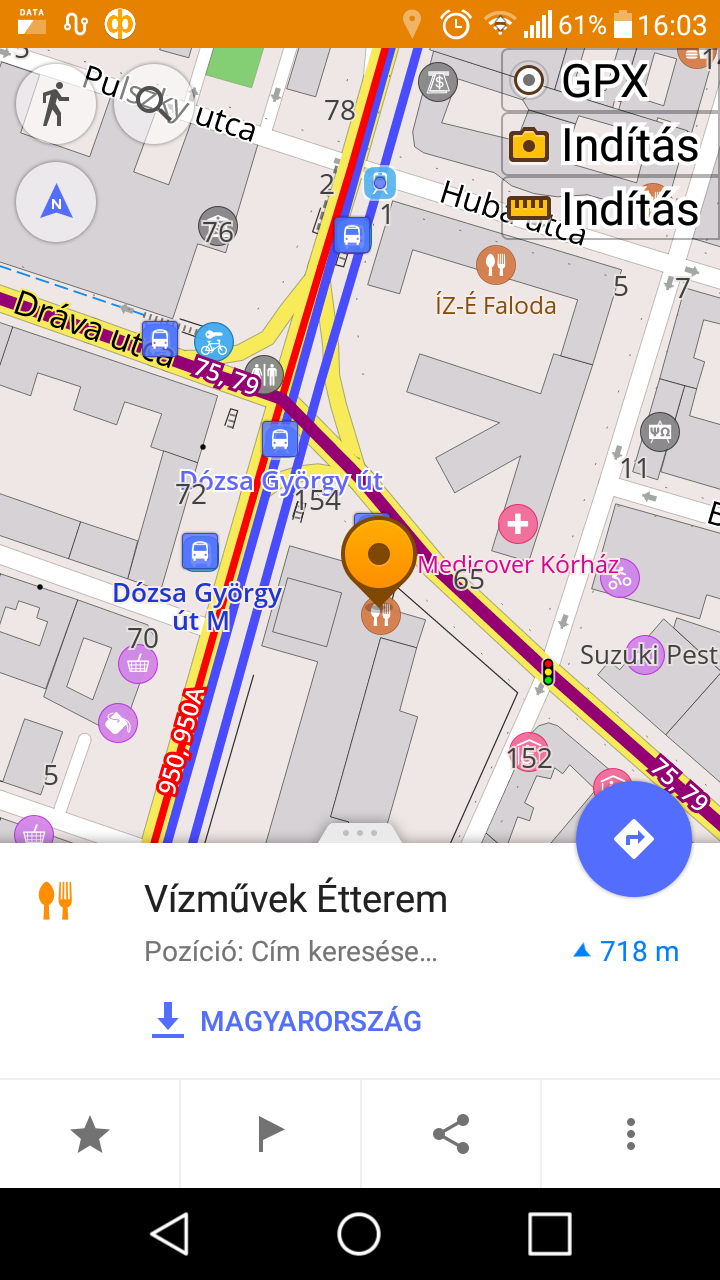Go back with the system back button
The width and height of the screenshot is (720, 1280).
pyautogui.click(x=170, y=1234)
